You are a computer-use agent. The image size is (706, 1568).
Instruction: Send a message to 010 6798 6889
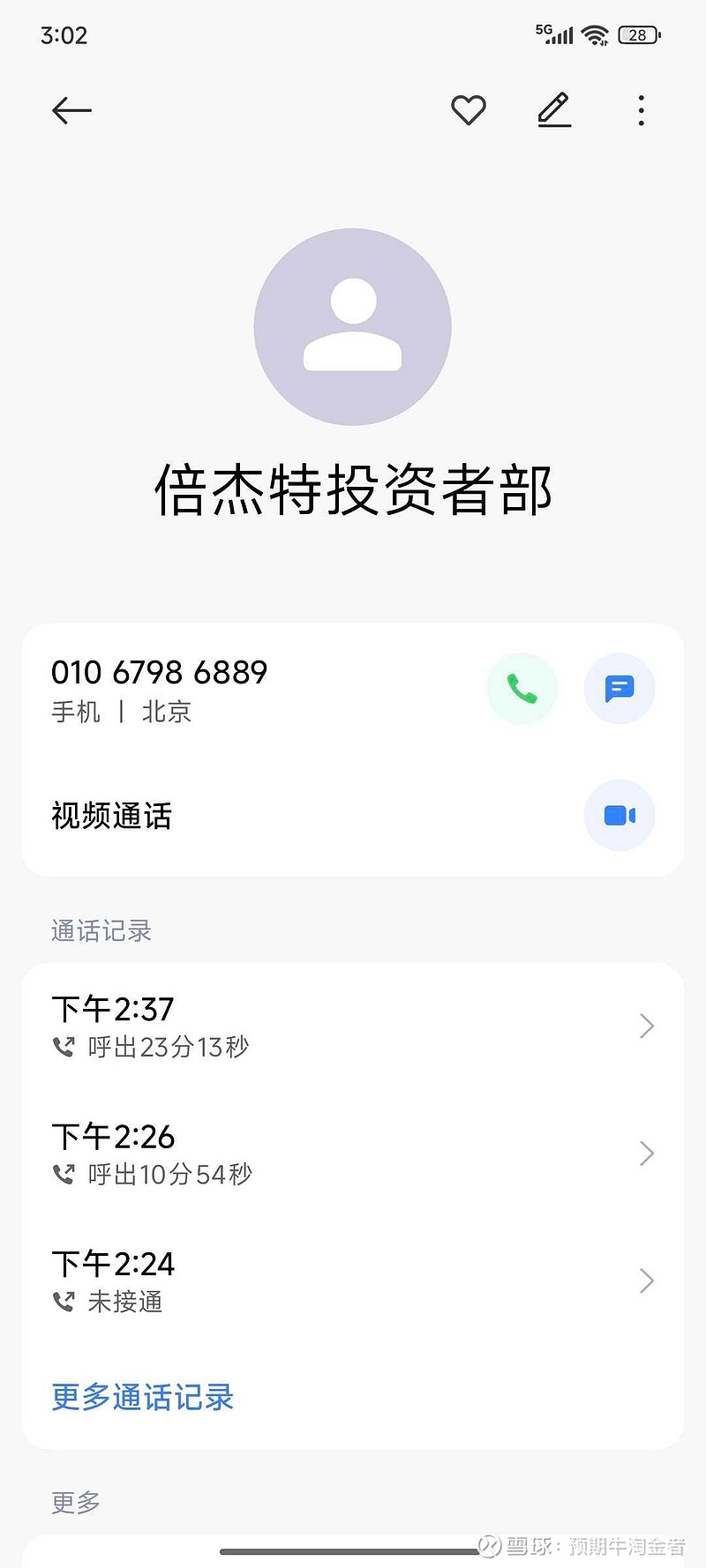tap(620, 689)
